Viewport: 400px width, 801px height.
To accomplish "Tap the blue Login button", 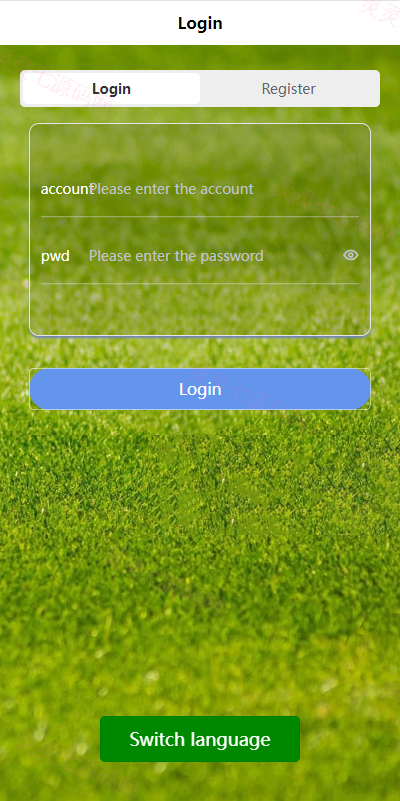I will point(200,389).
